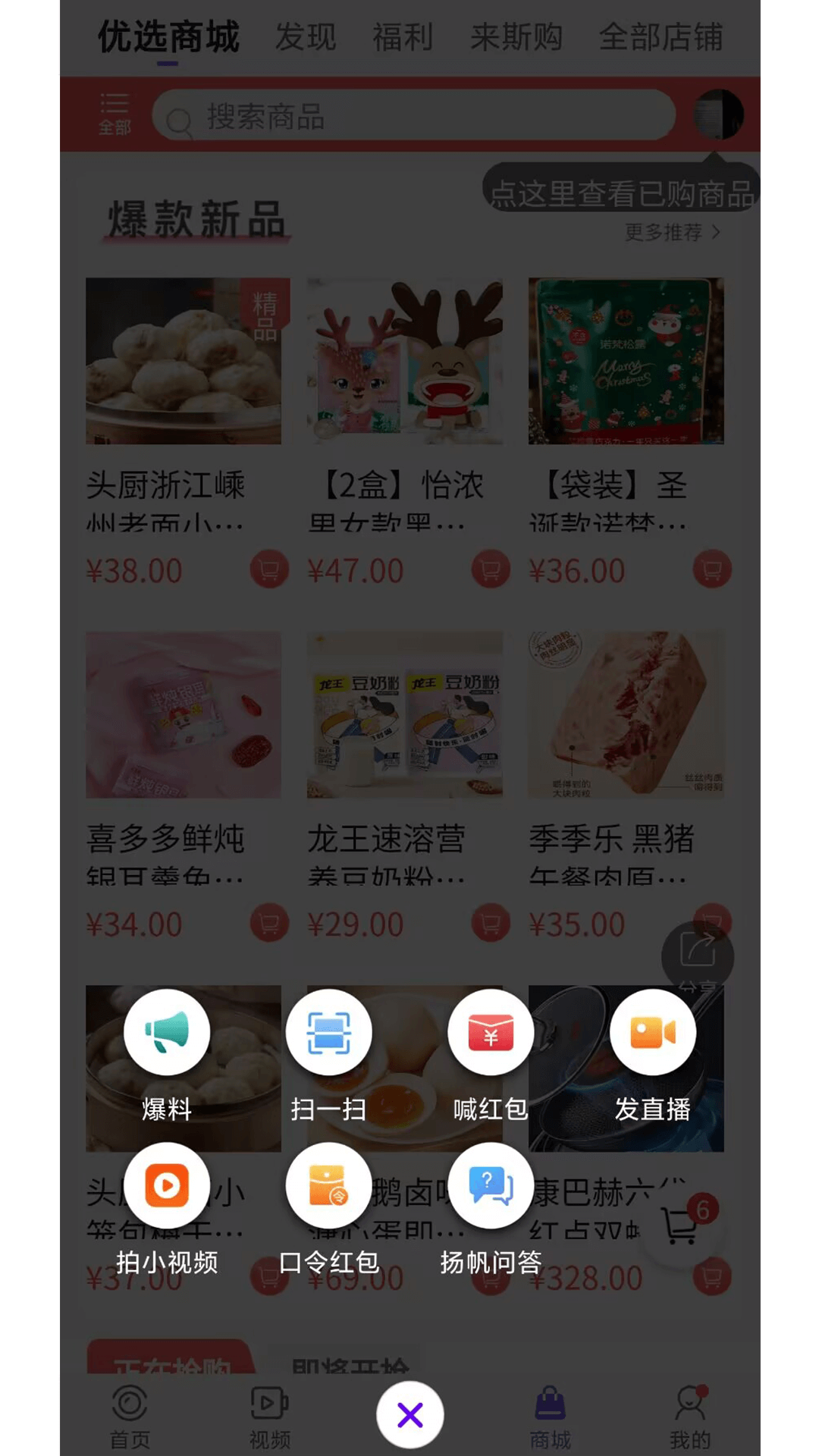Open 拍小视频 to record a short video
Image resolution: width=819 pixels, height=1456 pixels.
(x=166, y=1185)
